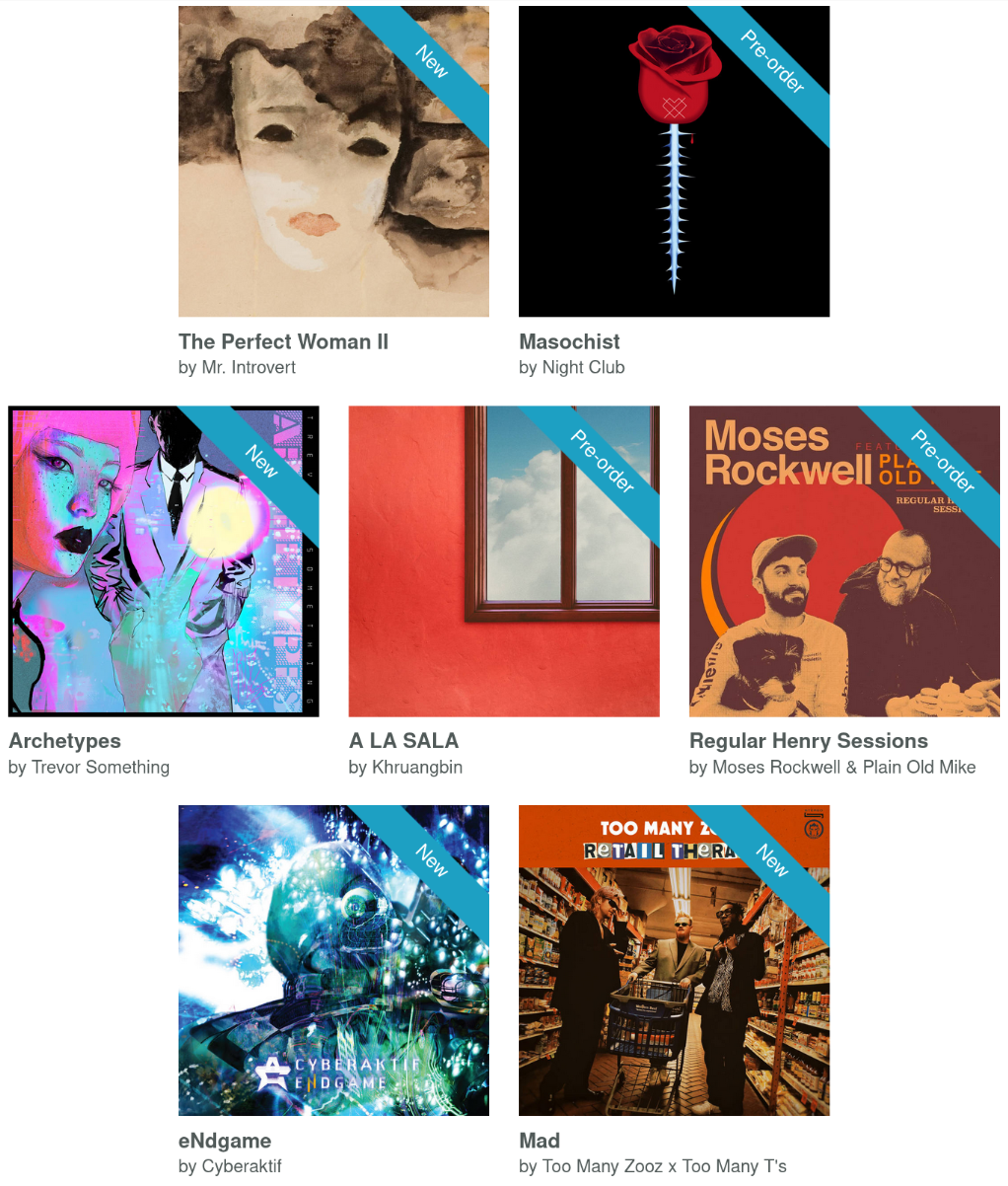This screenshot has height=1186, width=1008.
Task: Click the rose artwork for Masochist
Action: coord(674,161)
